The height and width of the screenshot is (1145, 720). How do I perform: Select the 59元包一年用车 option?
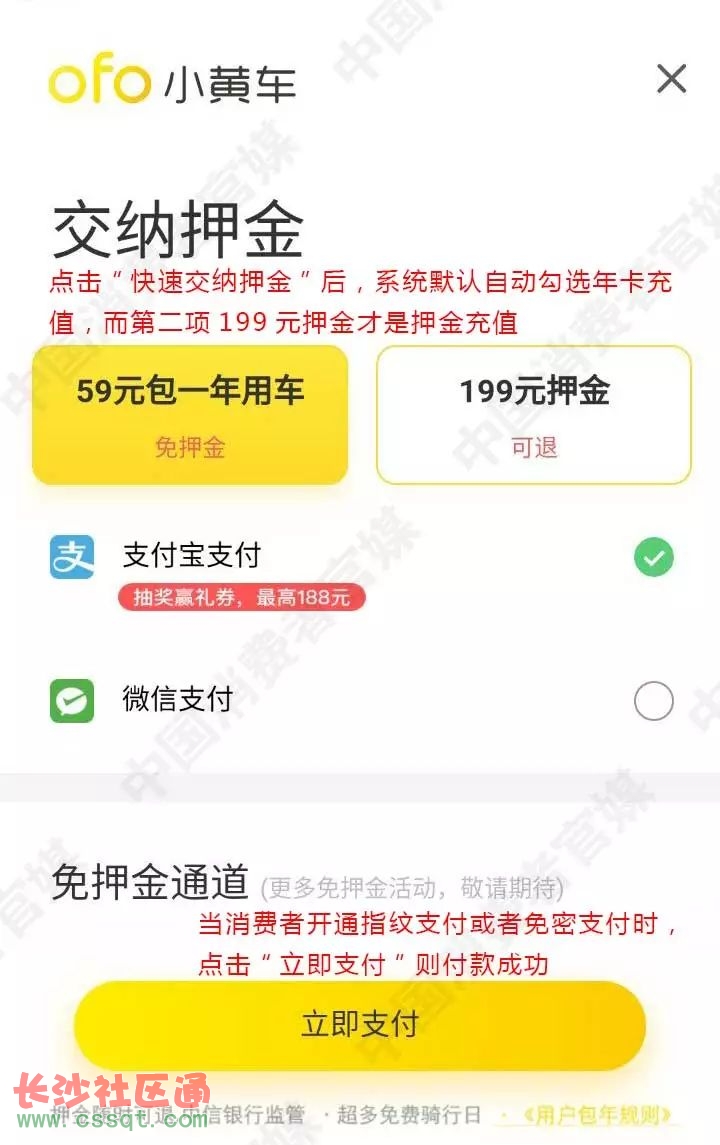point(190,415)
